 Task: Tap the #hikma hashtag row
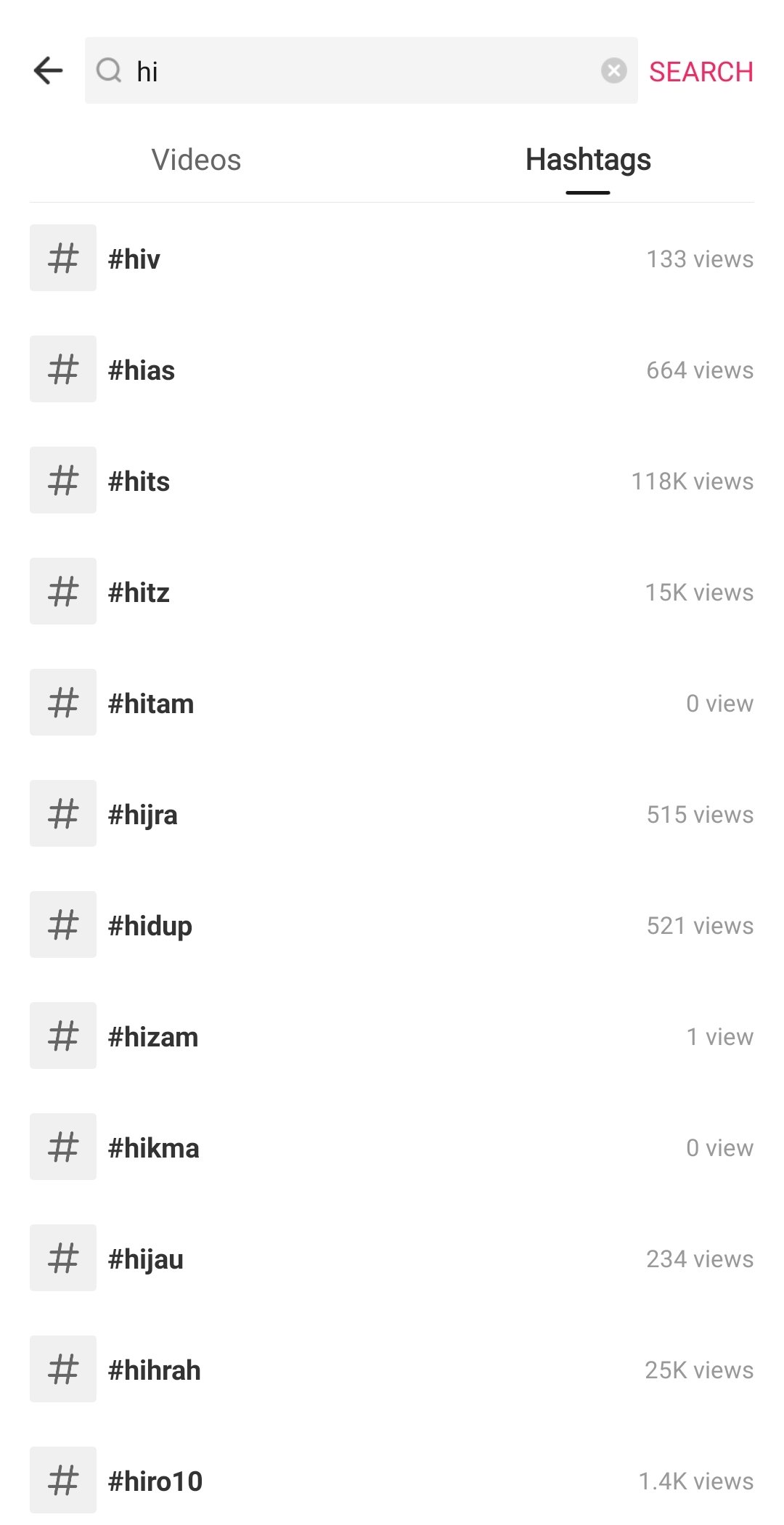tap(392, 1147)
